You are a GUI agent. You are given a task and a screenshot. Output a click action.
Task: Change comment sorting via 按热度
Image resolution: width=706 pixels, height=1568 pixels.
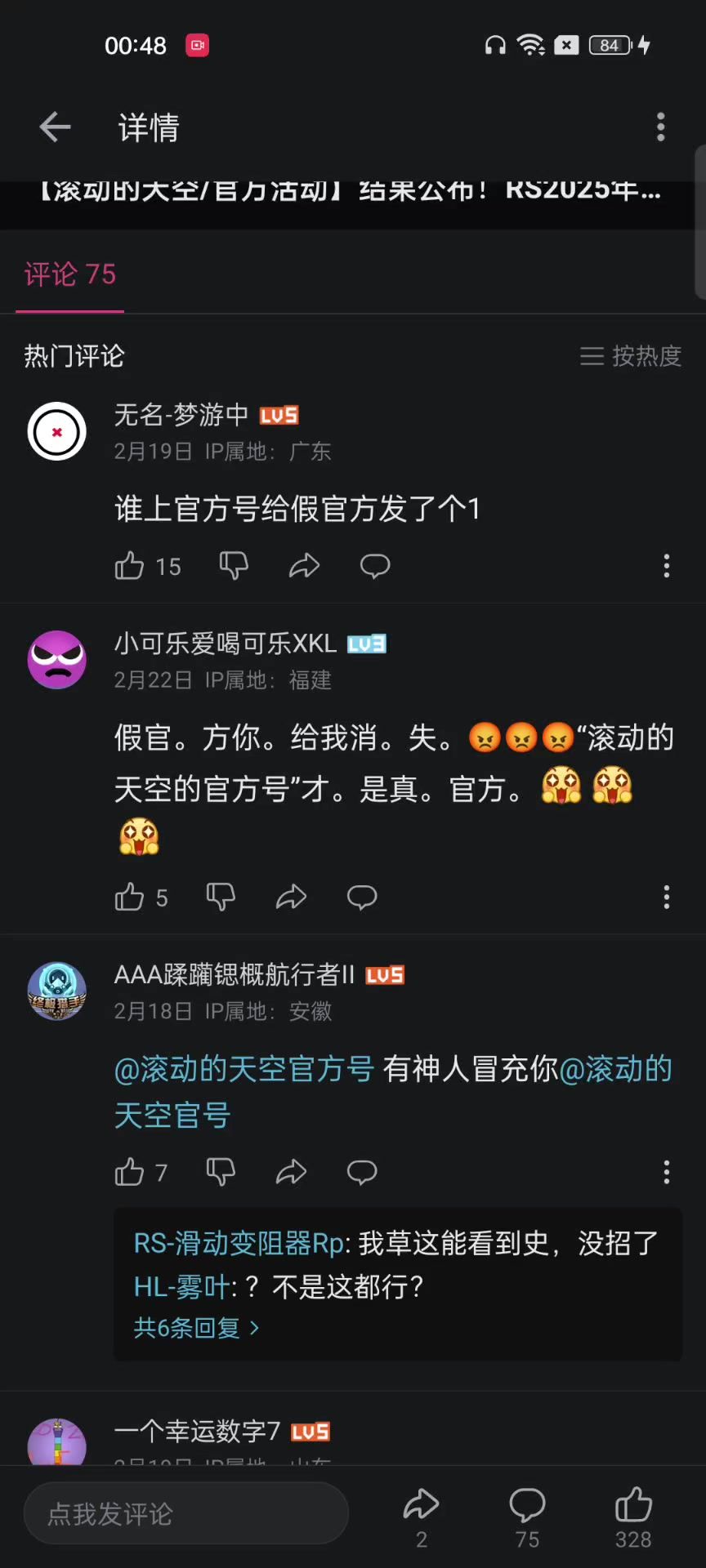[x=631, y=356]
